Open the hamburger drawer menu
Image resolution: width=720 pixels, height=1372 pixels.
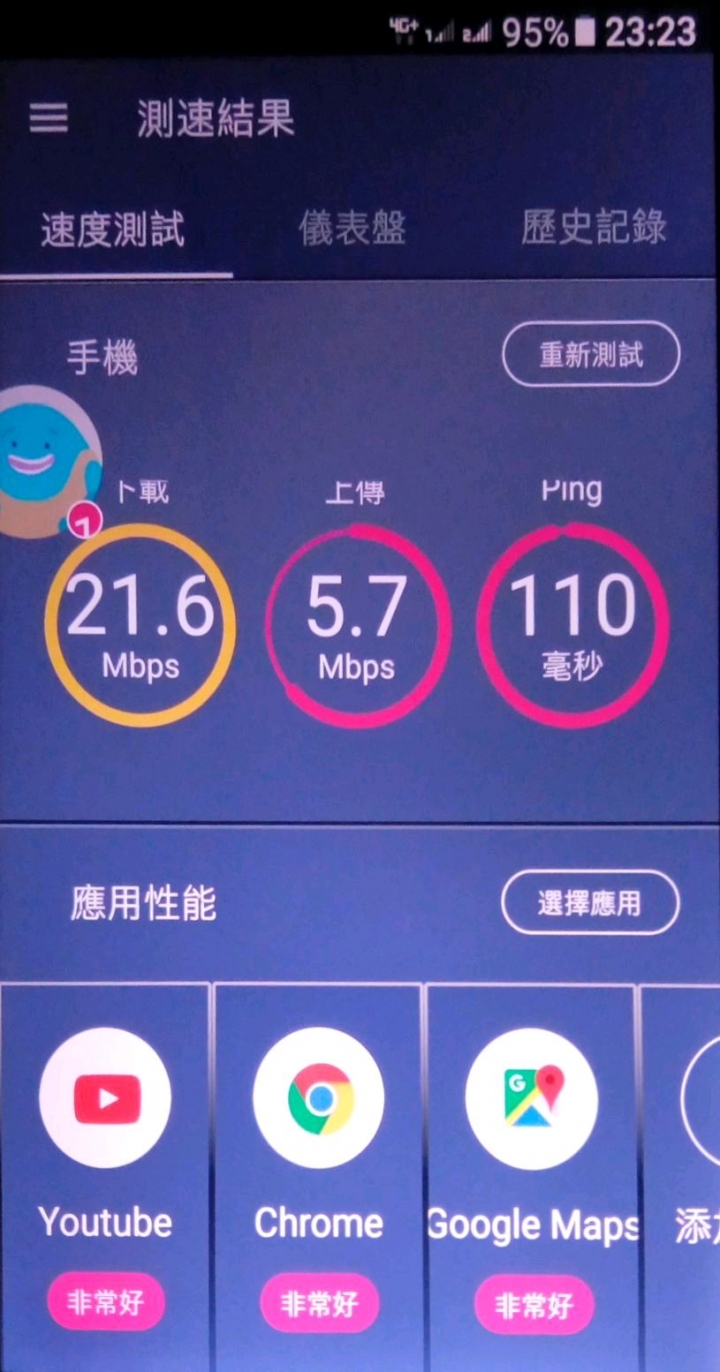tap(48, 119)
